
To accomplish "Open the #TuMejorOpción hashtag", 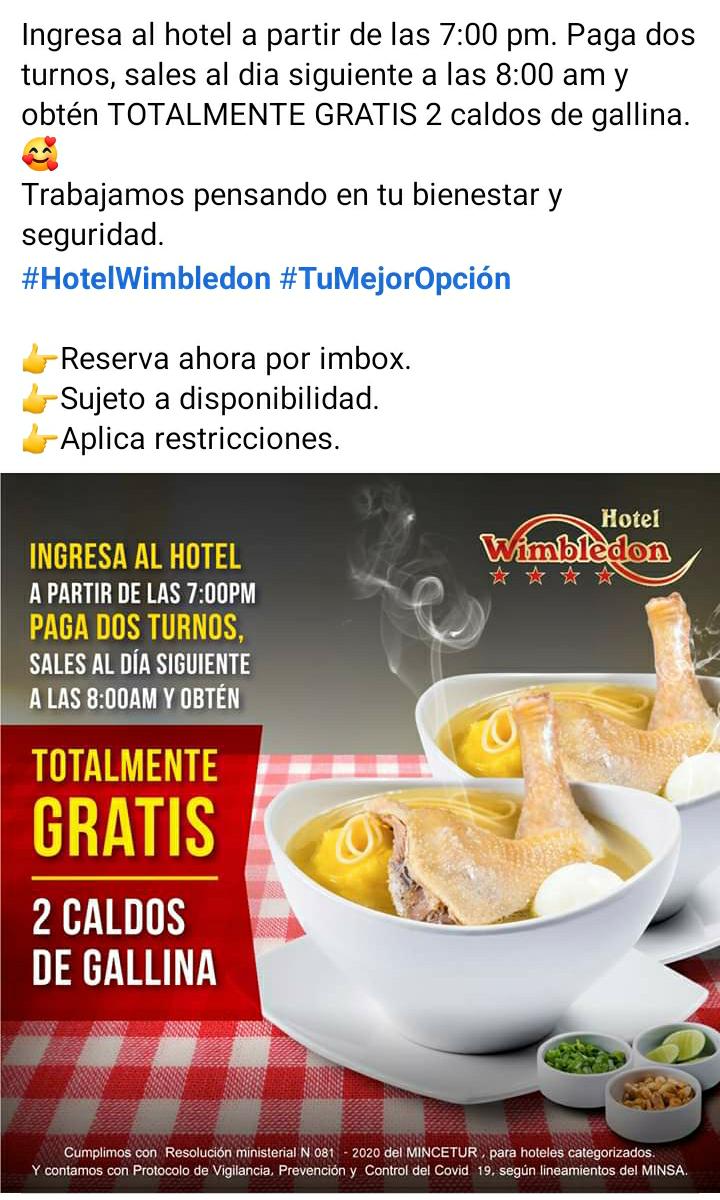I will 395,278.
